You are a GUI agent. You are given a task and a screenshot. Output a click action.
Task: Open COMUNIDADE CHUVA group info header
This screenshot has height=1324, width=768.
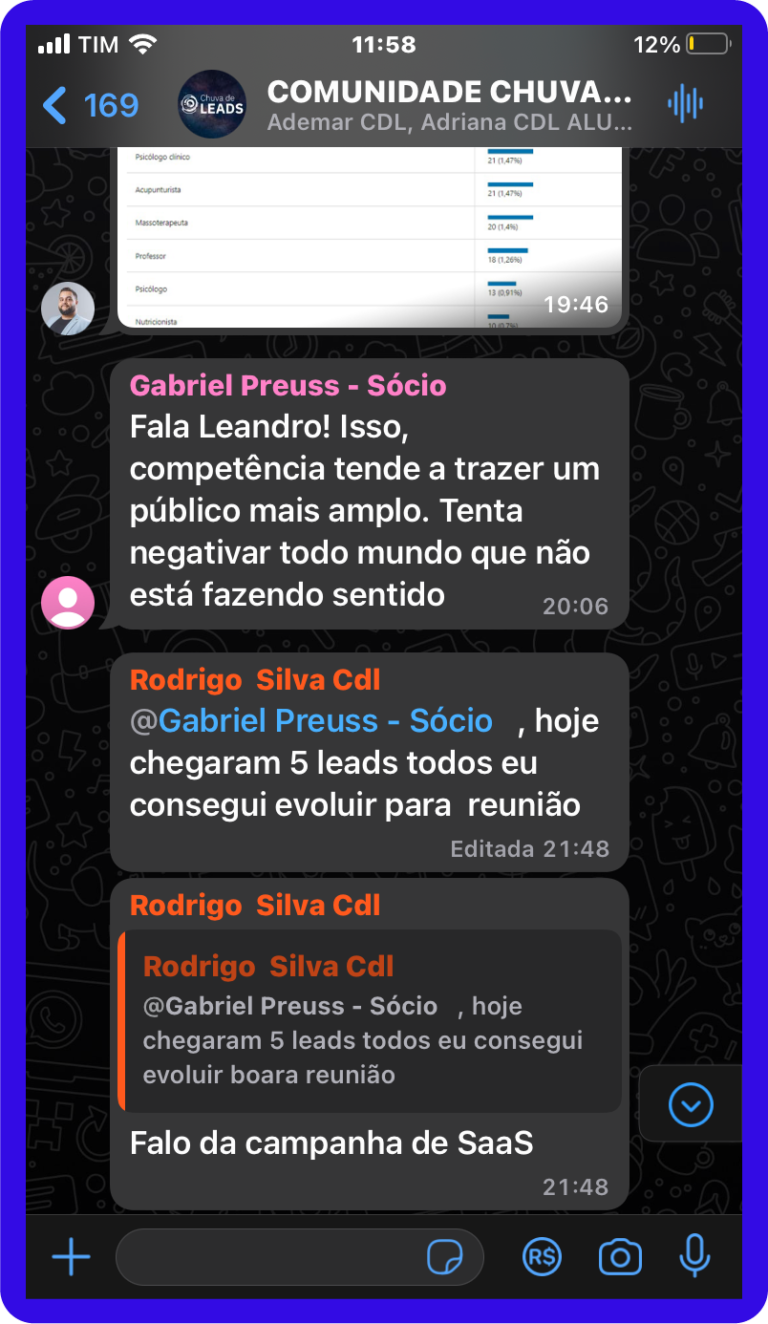pyautogui.click(x=449, y=104)
